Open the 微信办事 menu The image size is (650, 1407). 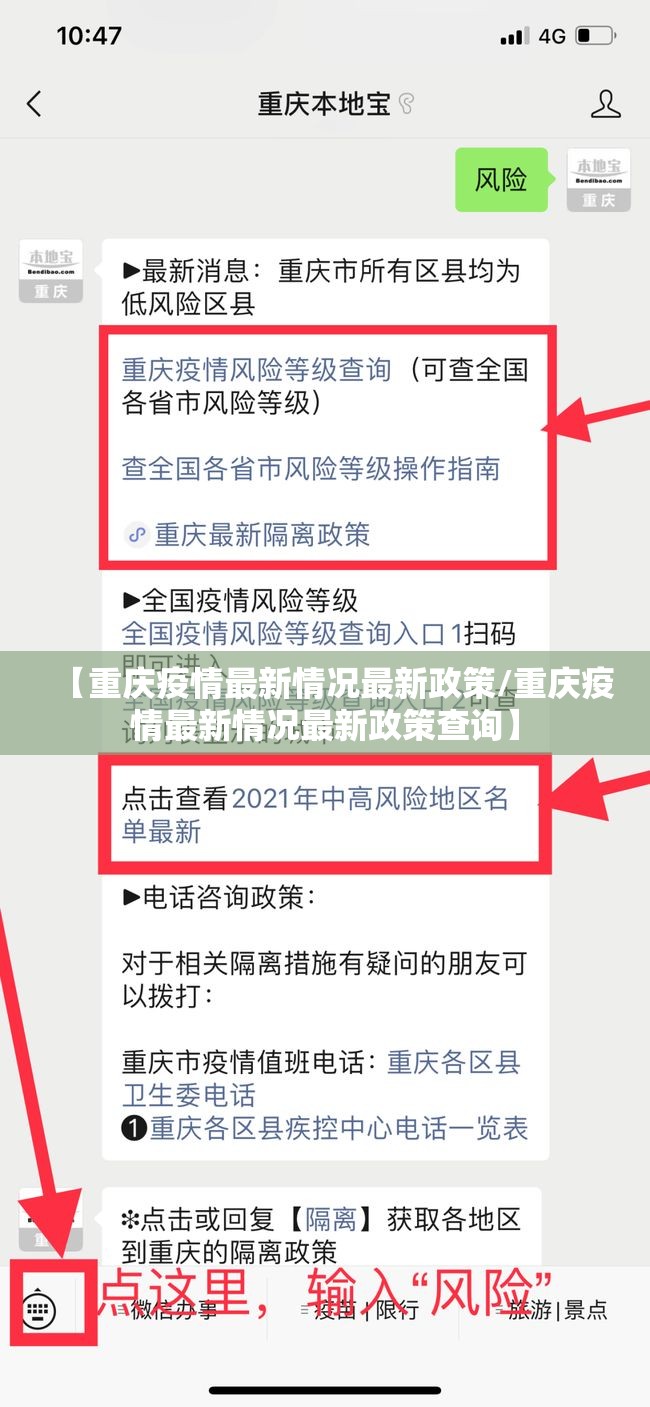pos(174,1310)
